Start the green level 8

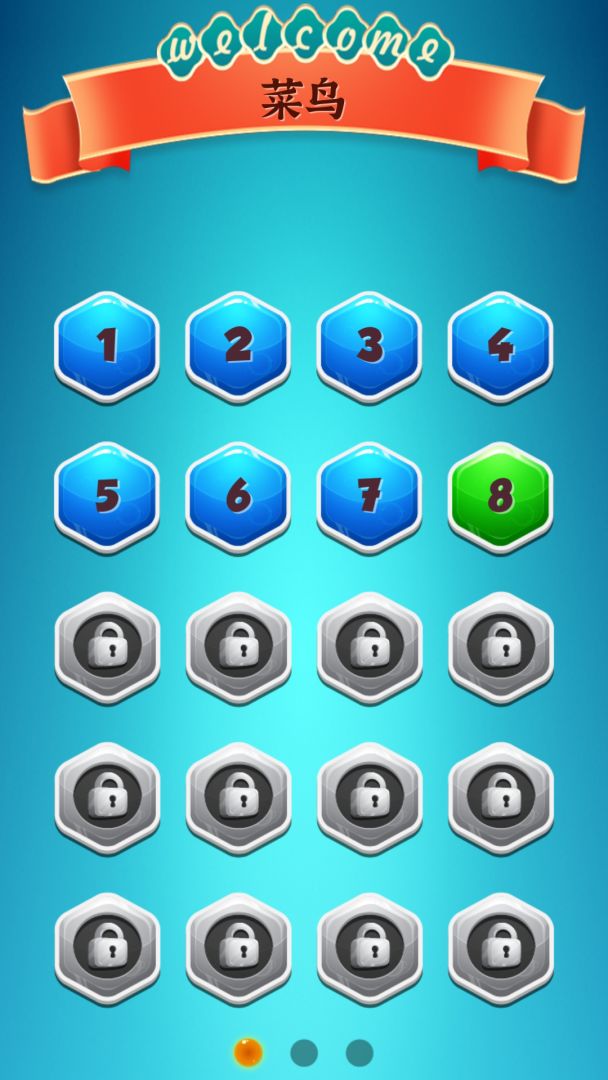[x=500, y=496]
